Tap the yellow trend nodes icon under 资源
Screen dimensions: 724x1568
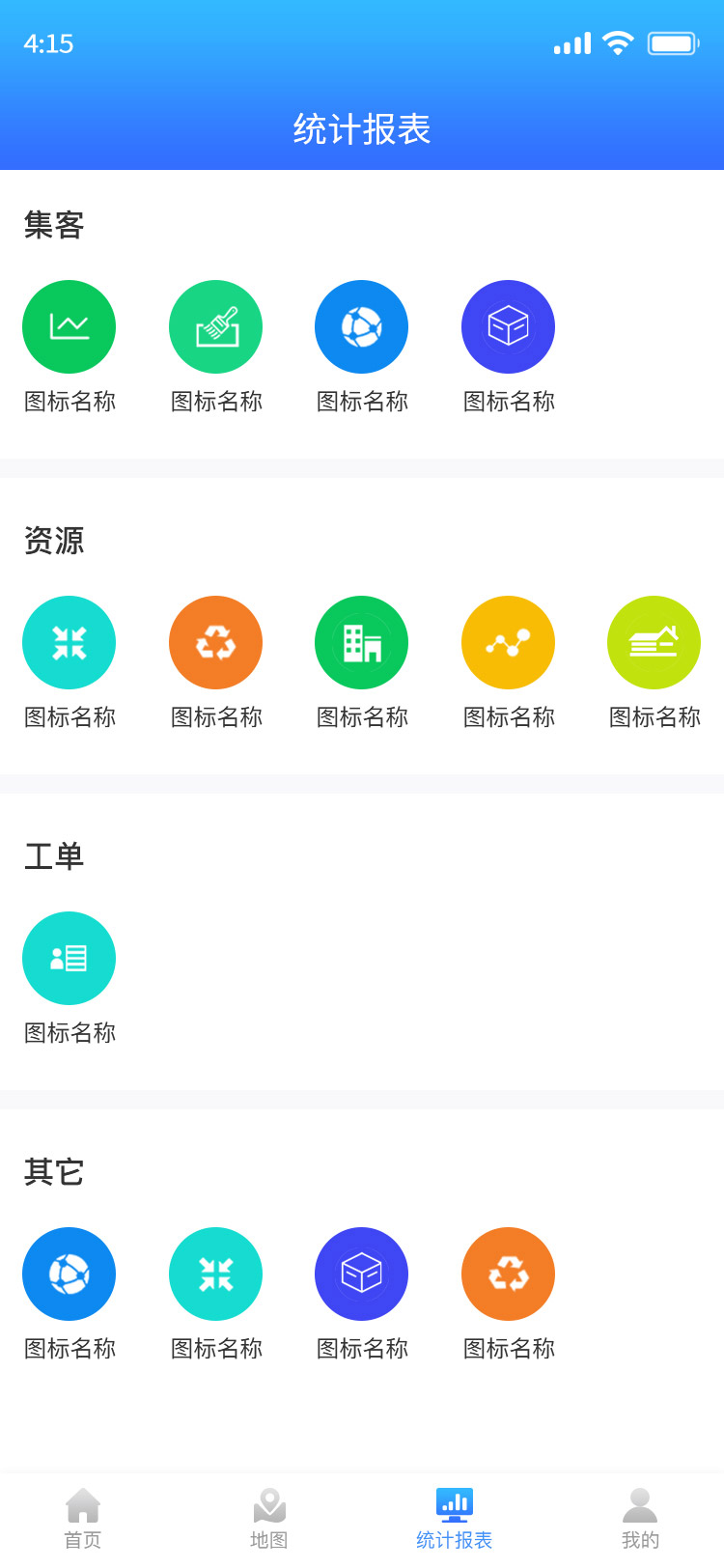(509, 643)
